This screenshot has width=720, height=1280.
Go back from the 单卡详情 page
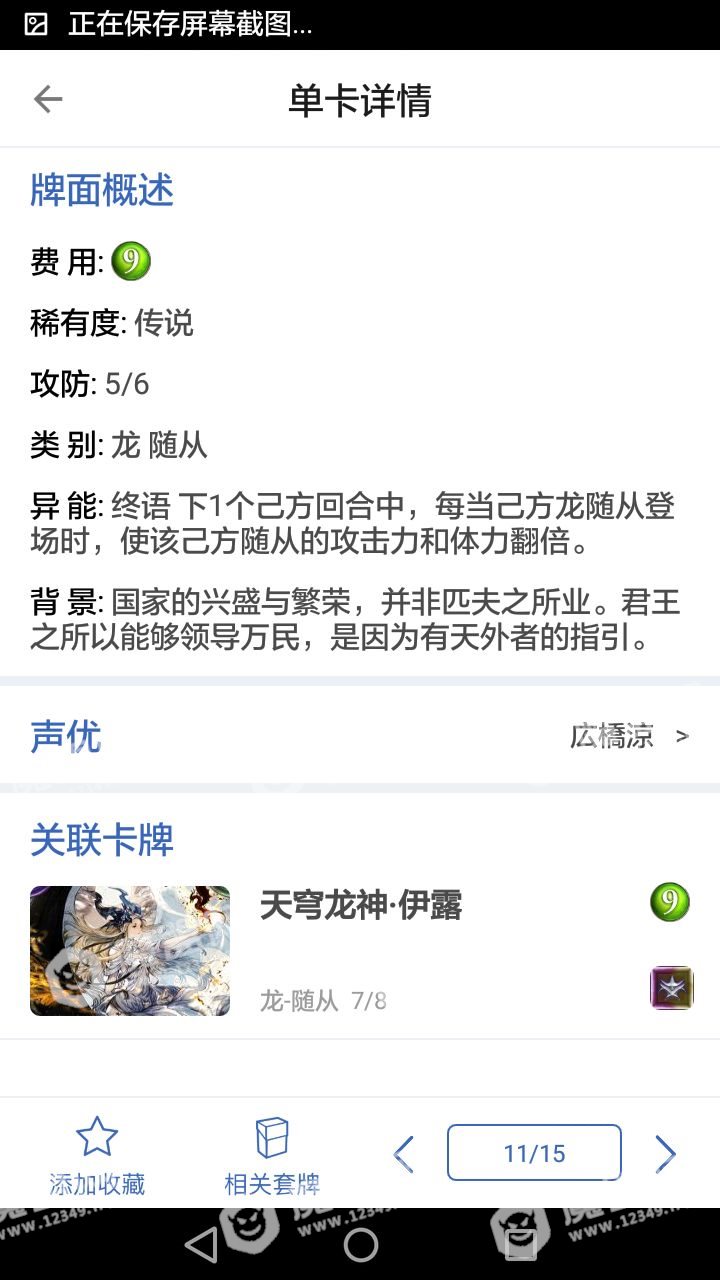click(48, 99)
